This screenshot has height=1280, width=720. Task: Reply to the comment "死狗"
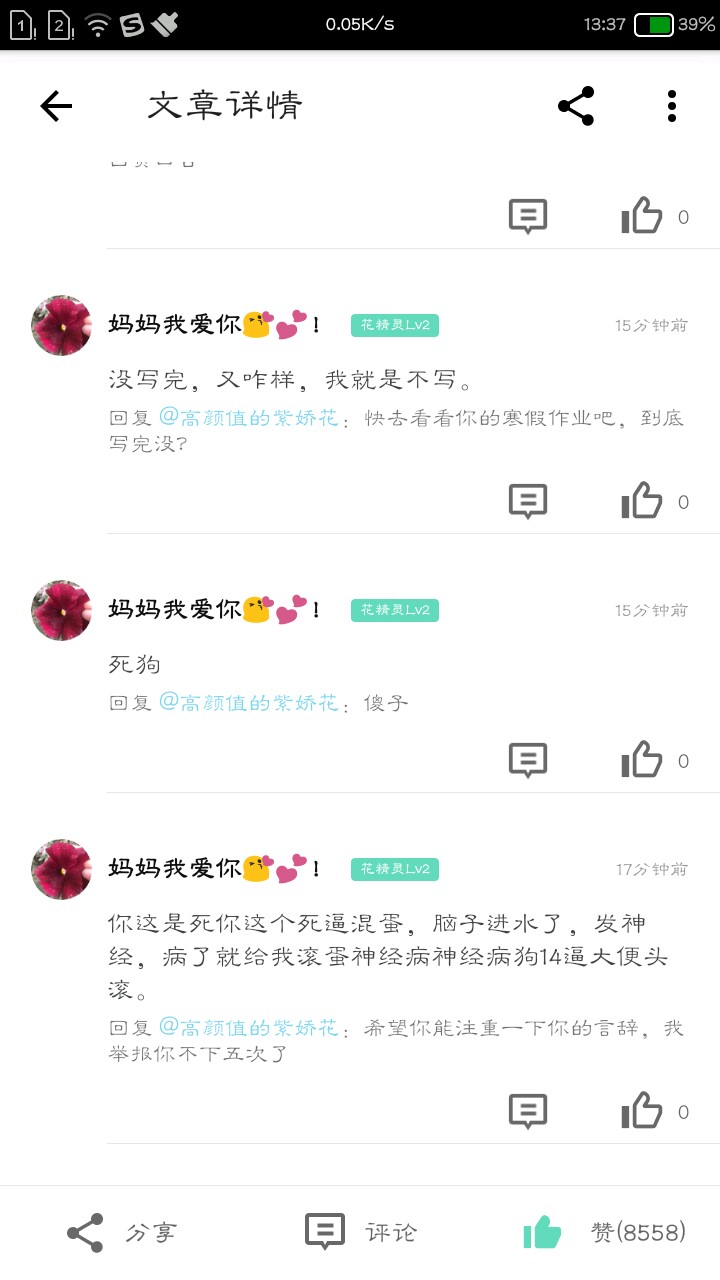[528, 761]
